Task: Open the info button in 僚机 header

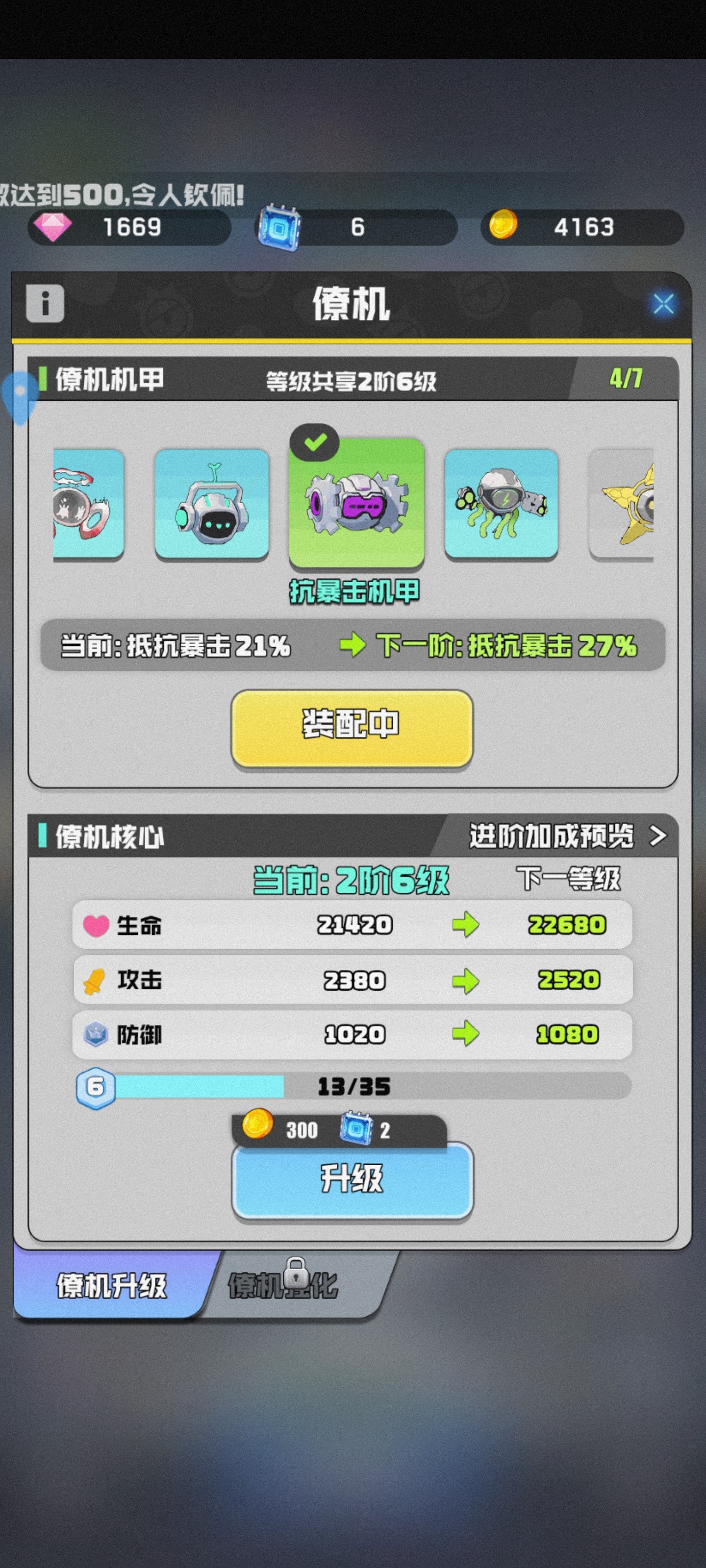Action: coord(45,303)
